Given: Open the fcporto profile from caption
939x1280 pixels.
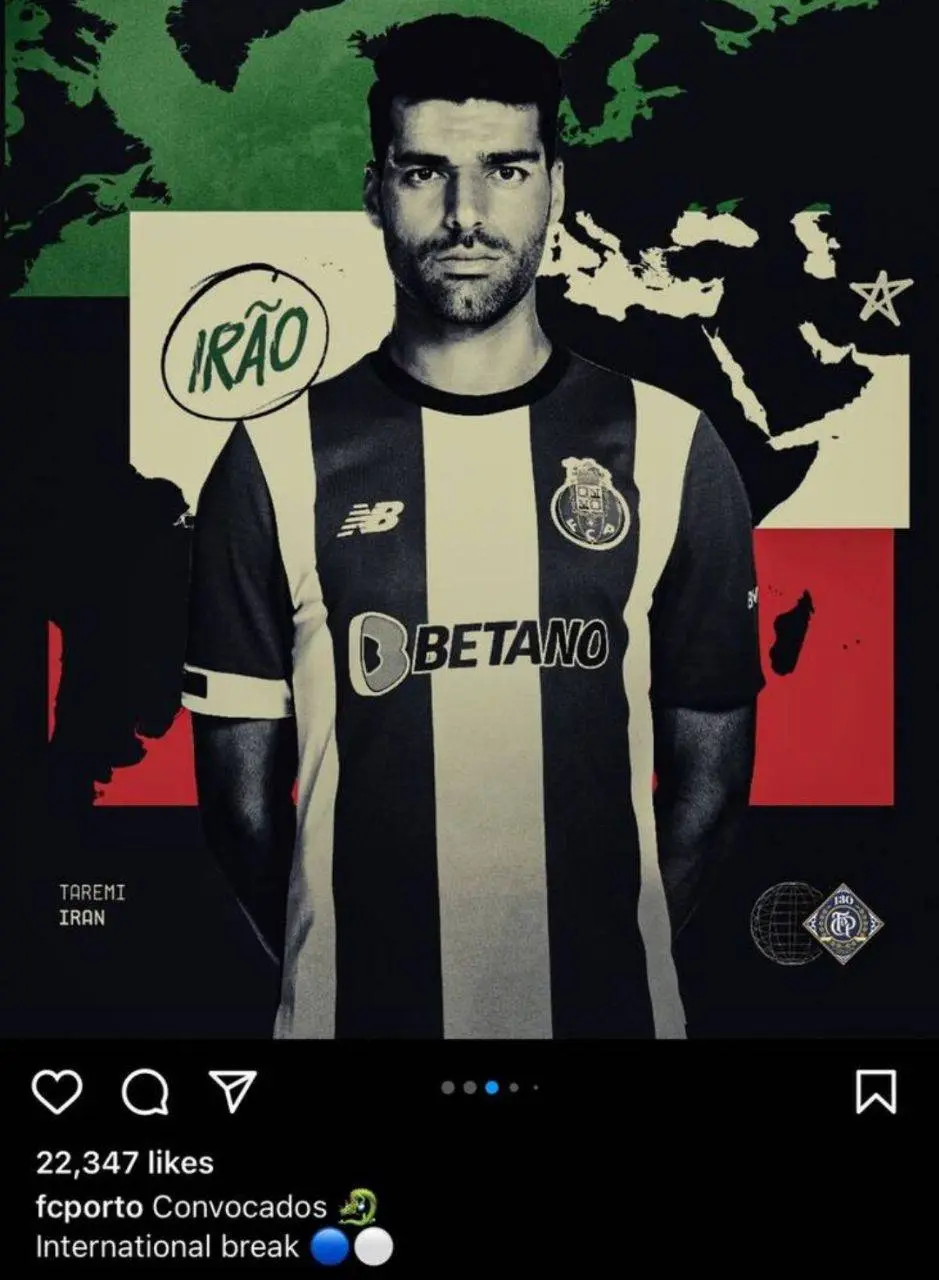Looking at the screenshot, I should click(88, 1207).
